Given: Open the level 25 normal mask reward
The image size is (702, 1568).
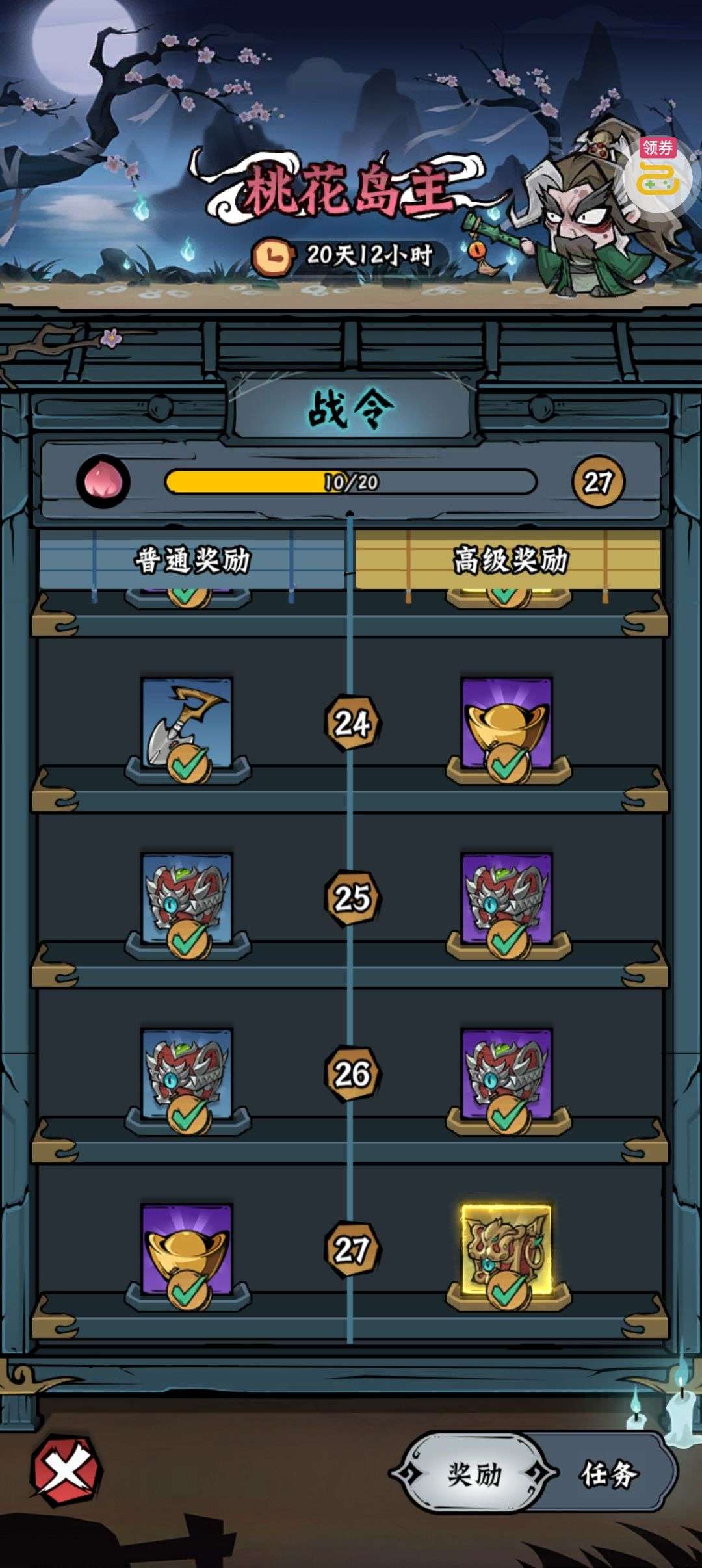Looking at the screenshot, I should pos(187,899).
